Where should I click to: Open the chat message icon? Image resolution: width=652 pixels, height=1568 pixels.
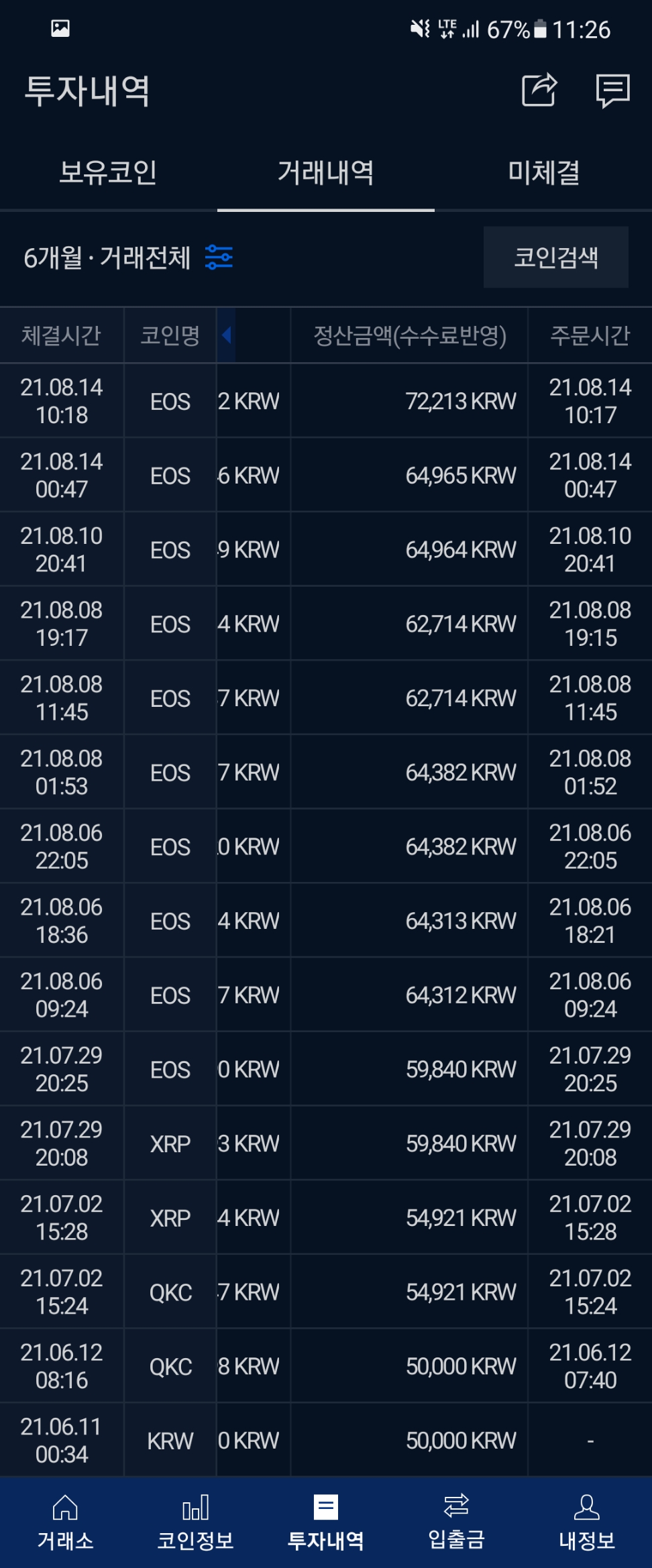[x=612, y=90]
